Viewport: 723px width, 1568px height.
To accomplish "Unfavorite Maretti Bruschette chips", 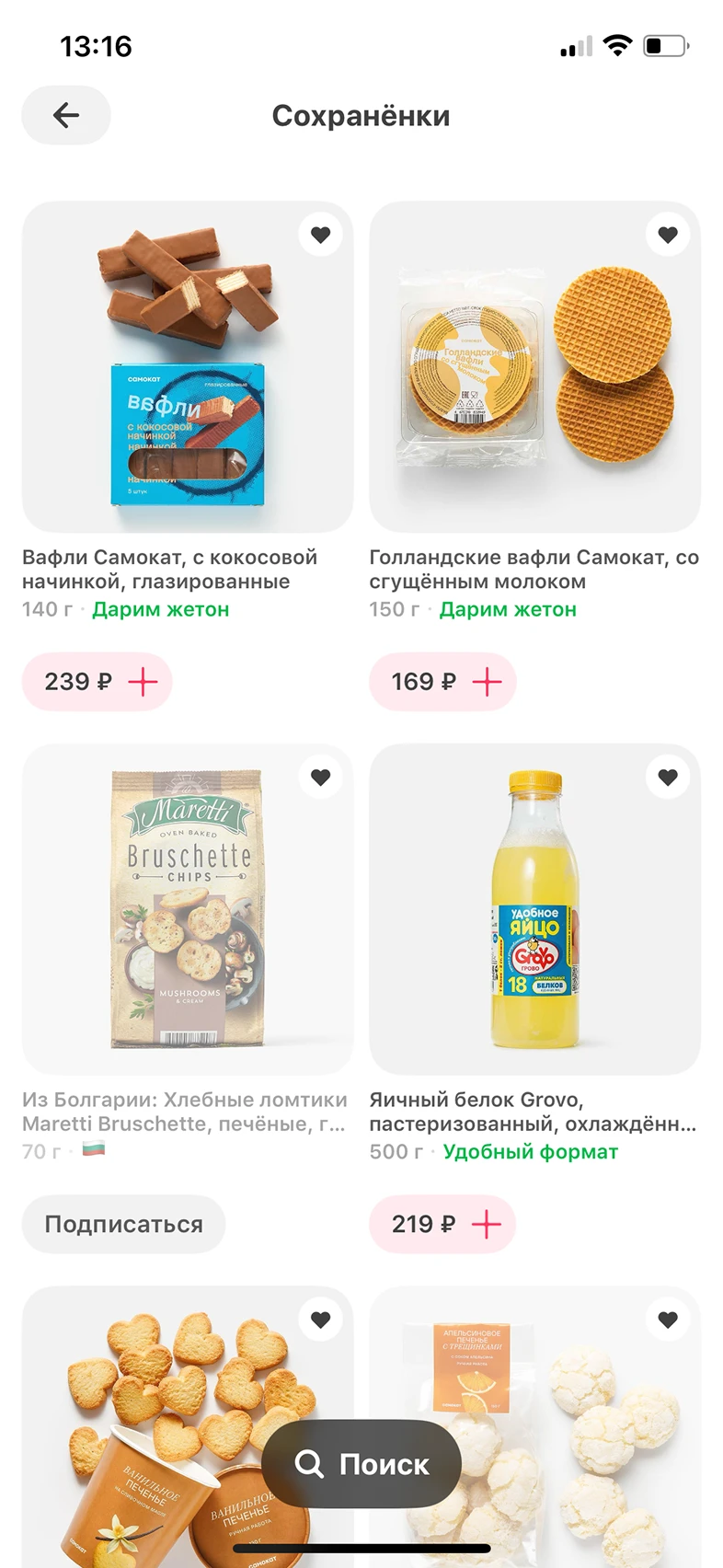I will tap(320, 777).
